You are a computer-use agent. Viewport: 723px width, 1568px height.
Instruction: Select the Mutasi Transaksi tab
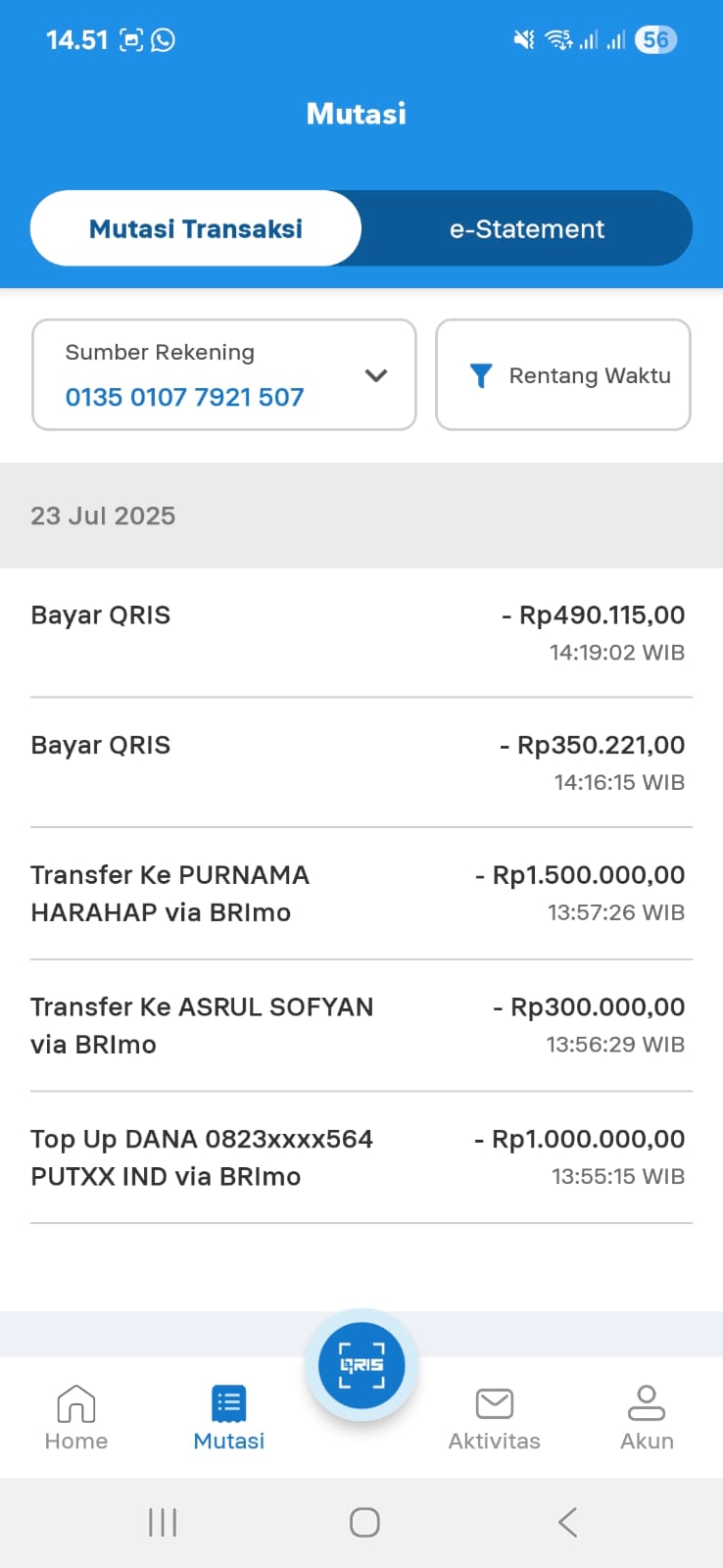click(196, 228)
